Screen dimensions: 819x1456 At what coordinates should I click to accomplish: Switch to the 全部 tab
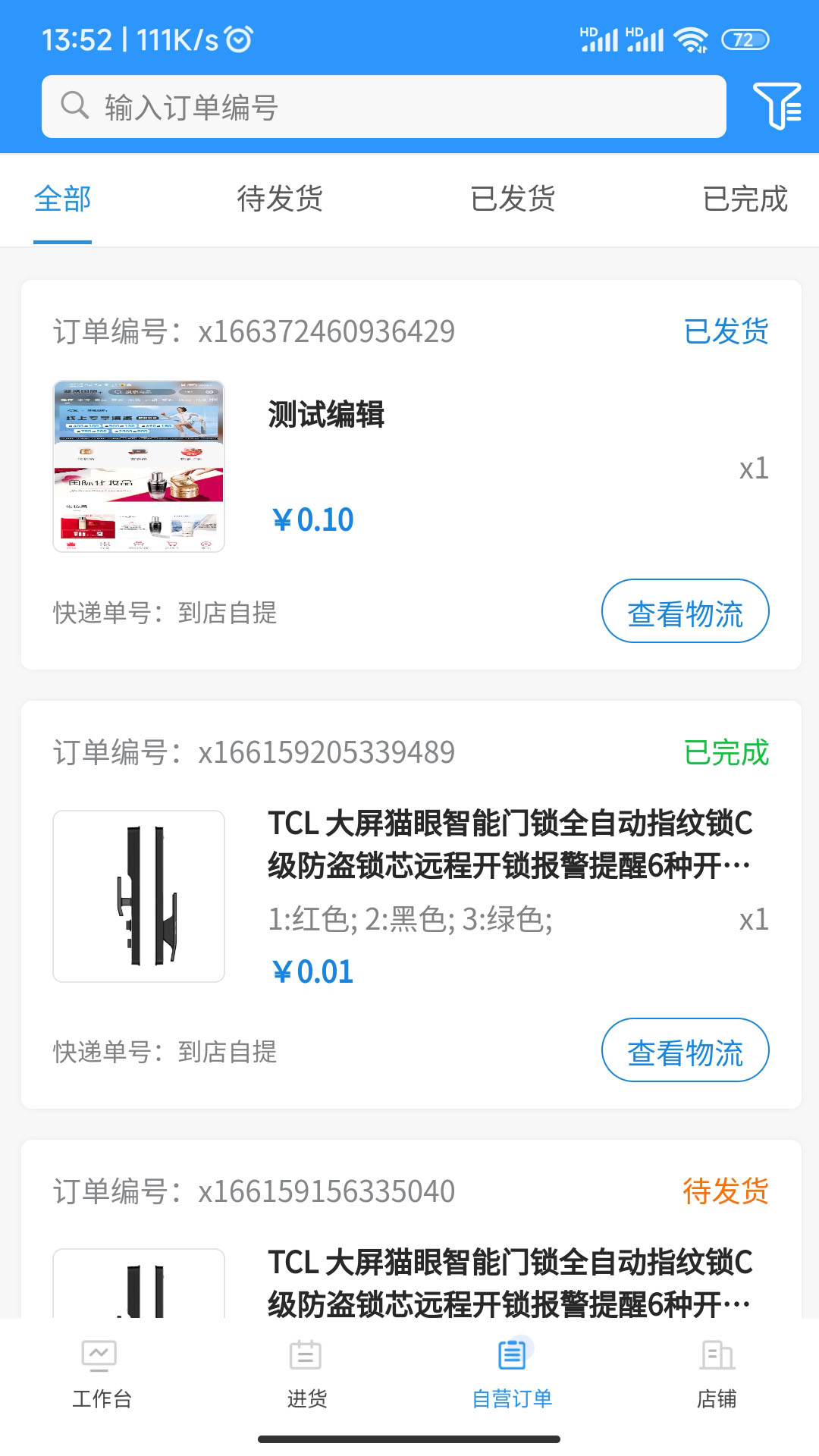62,199
